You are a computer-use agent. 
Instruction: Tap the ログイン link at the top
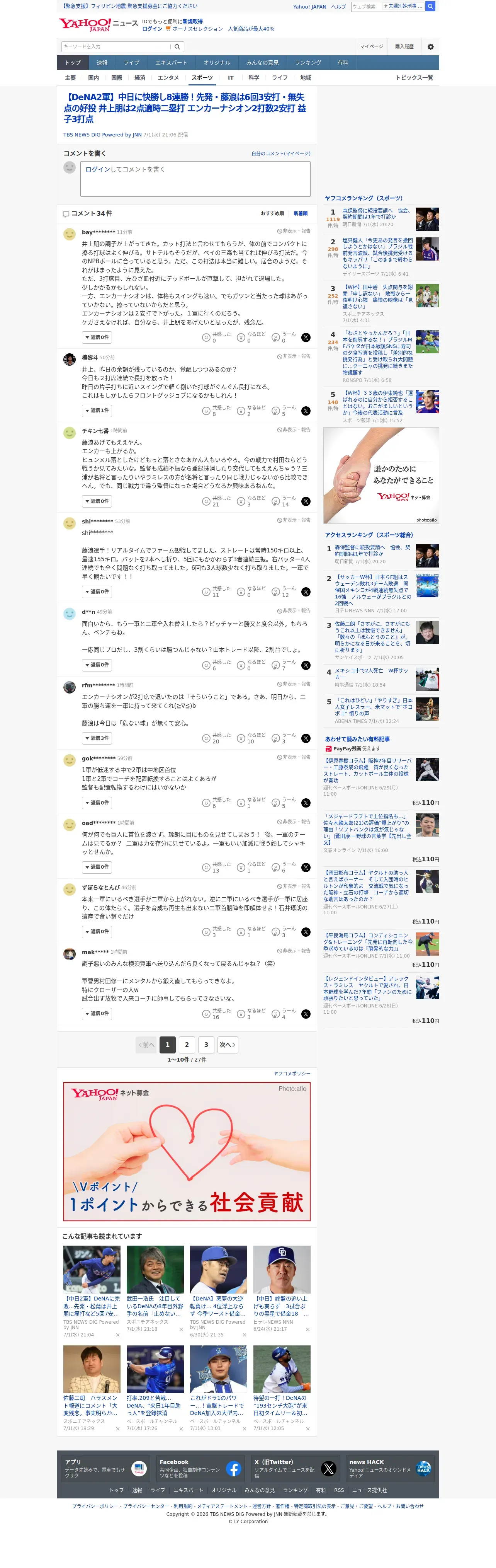click(x=151, y=29)
